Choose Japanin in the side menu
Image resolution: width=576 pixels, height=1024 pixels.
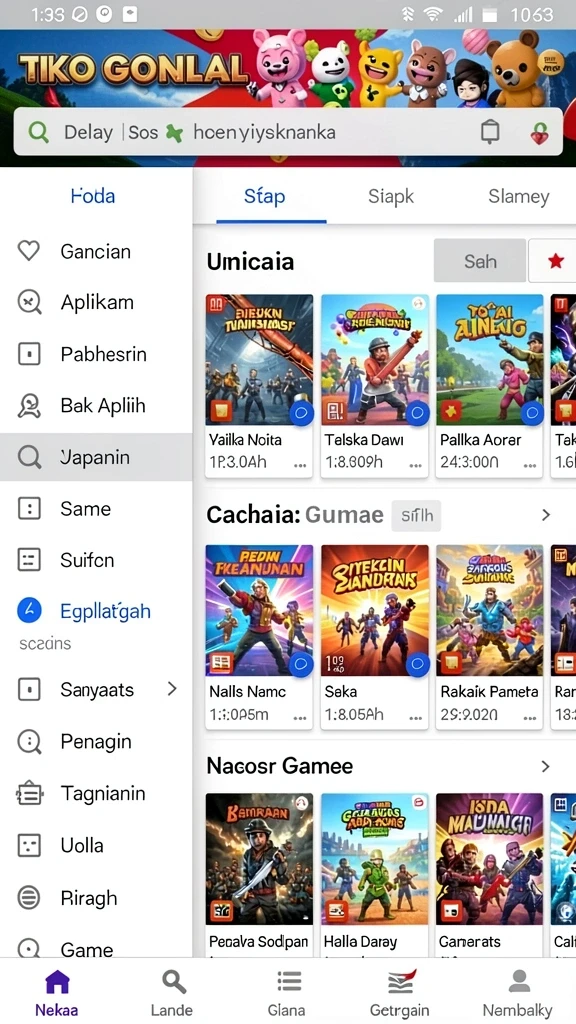click(96, 457)
